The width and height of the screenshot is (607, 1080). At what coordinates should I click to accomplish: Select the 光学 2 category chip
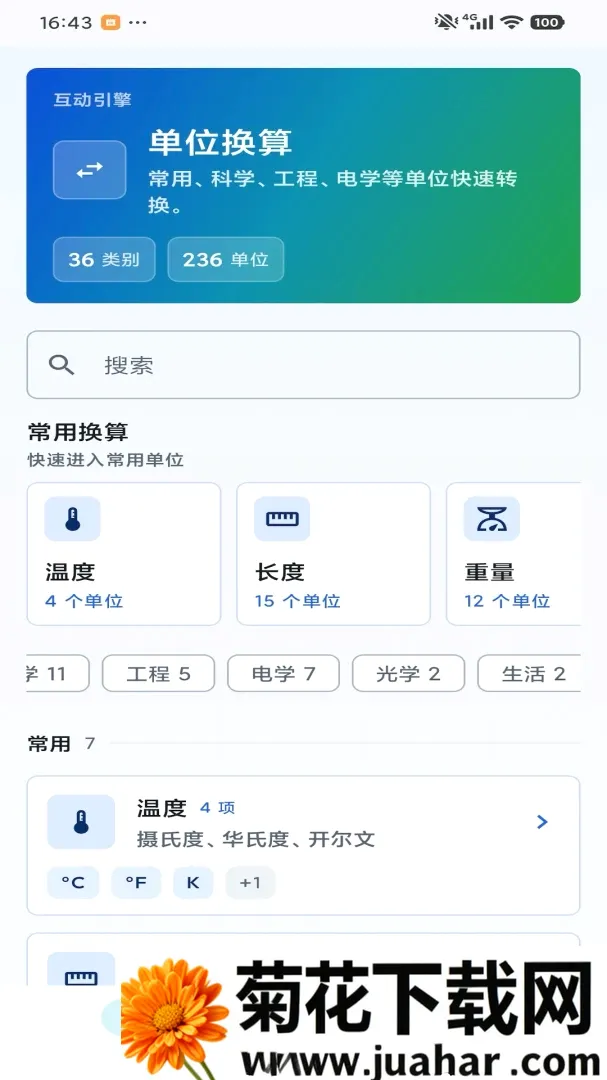(409, 673)
